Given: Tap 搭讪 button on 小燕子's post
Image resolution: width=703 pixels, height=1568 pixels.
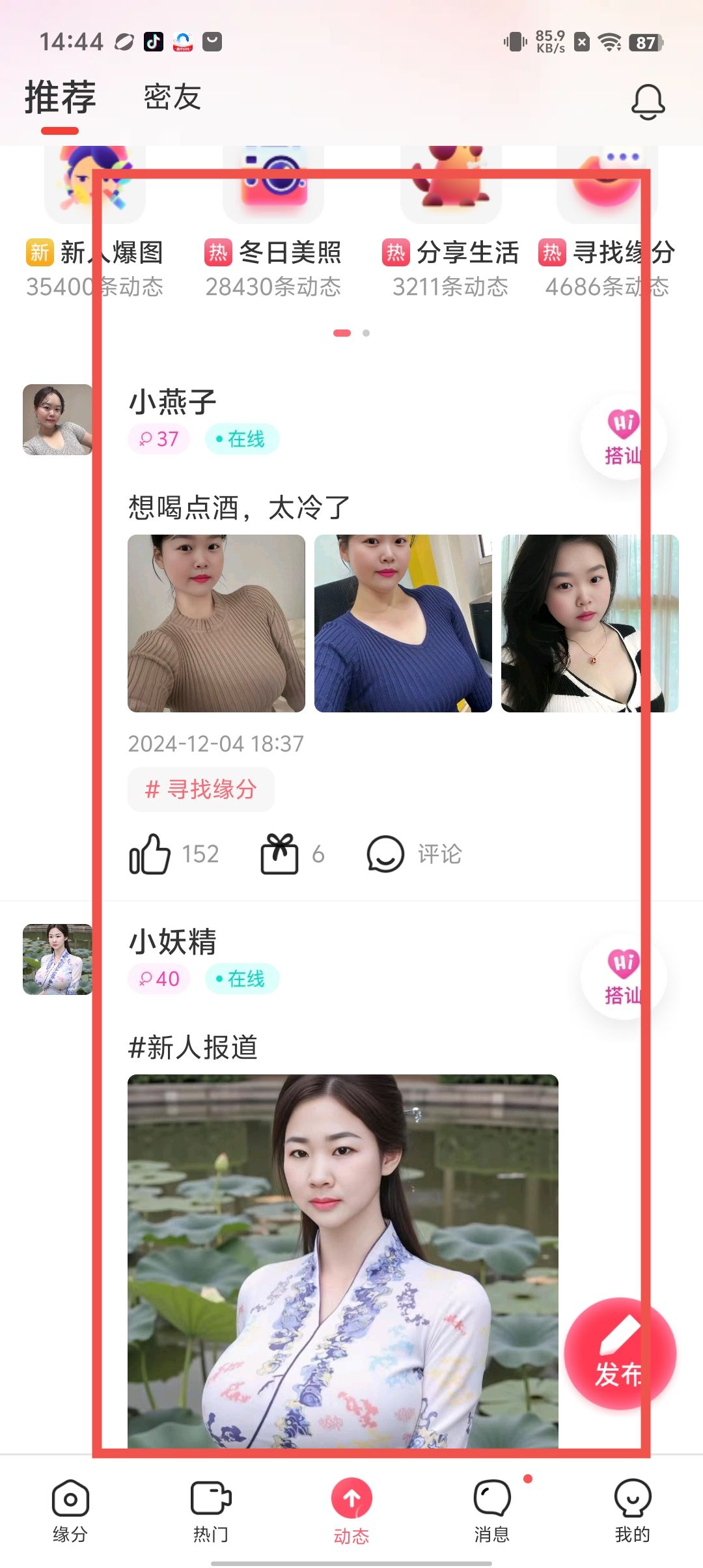Looking at the screenshot, I should click(623, 437).
